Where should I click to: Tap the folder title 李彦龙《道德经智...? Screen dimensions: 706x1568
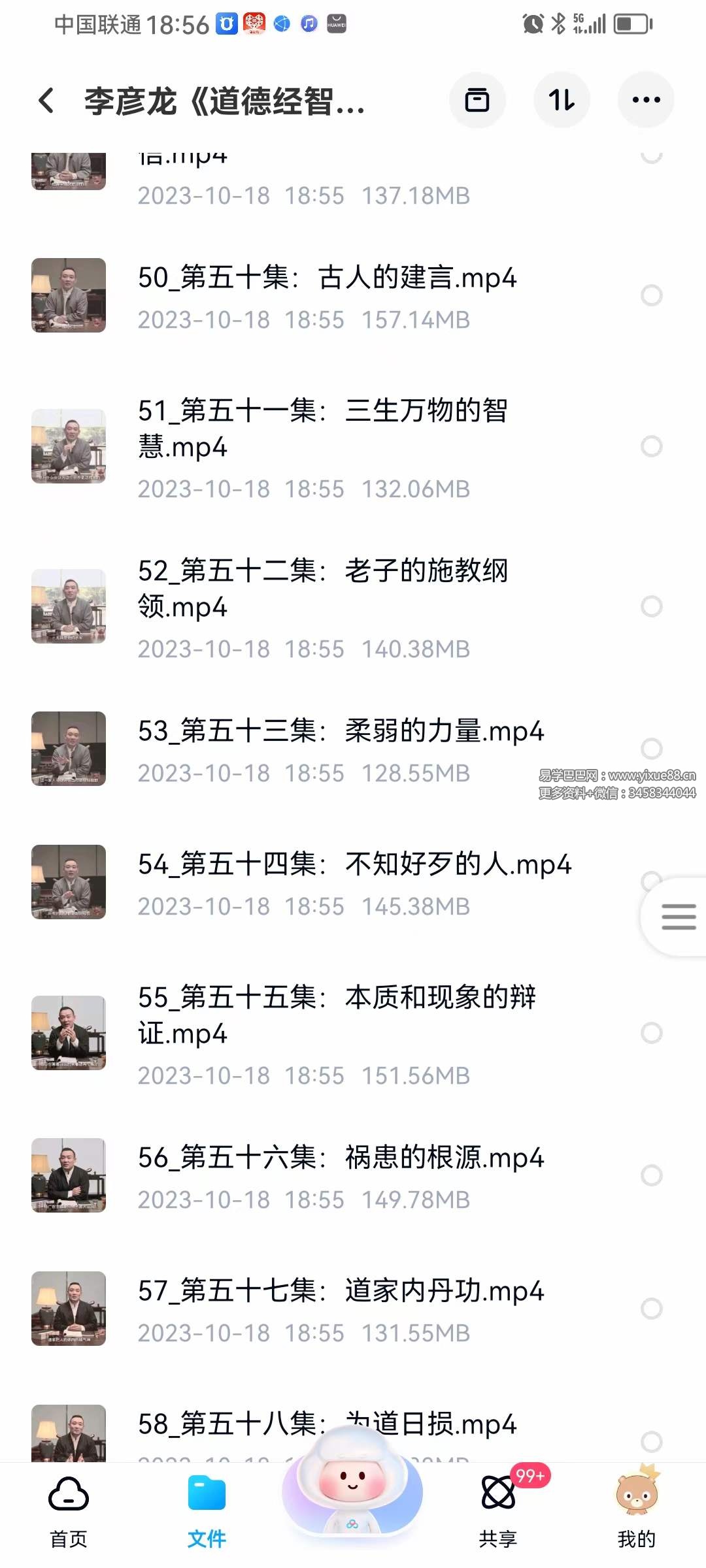226,101
